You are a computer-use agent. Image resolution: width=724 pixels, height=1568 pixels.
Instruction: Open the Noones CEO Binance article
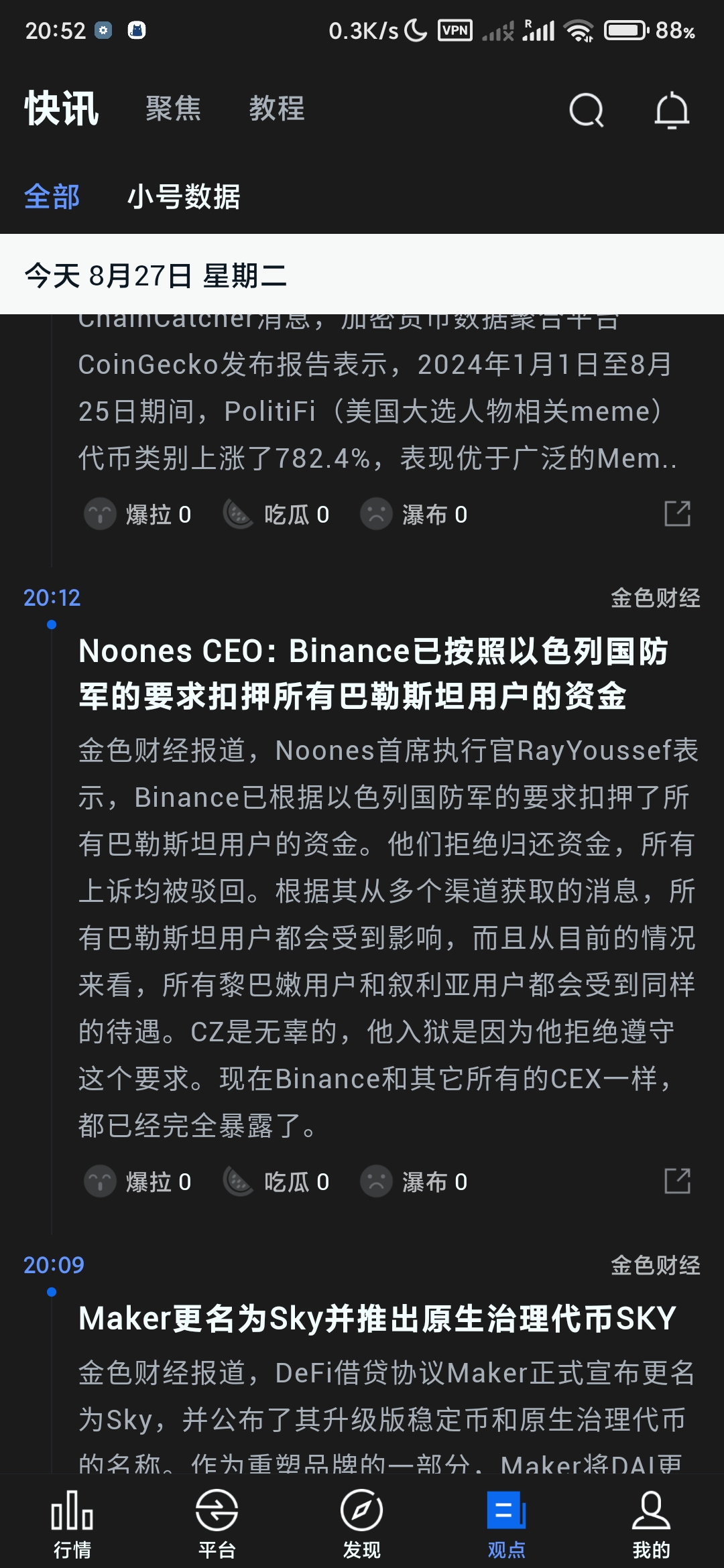(373, 673)
